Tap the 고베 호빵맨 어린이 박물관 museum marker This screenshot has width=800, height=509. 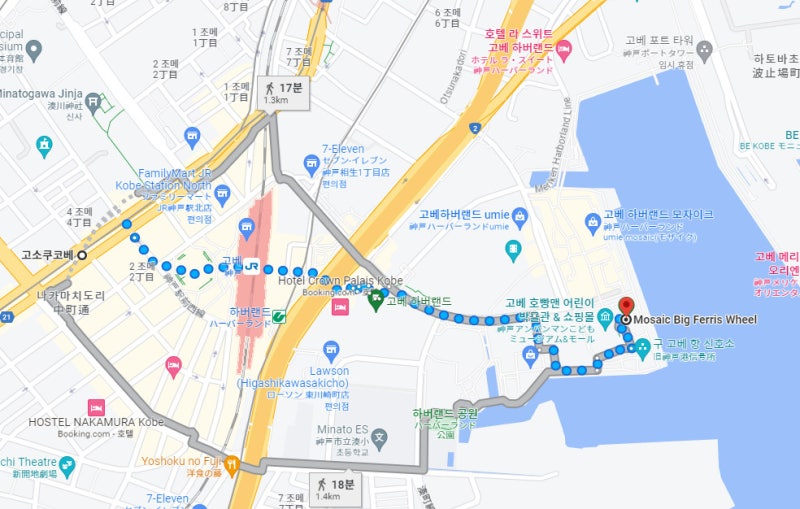(606, 320)
